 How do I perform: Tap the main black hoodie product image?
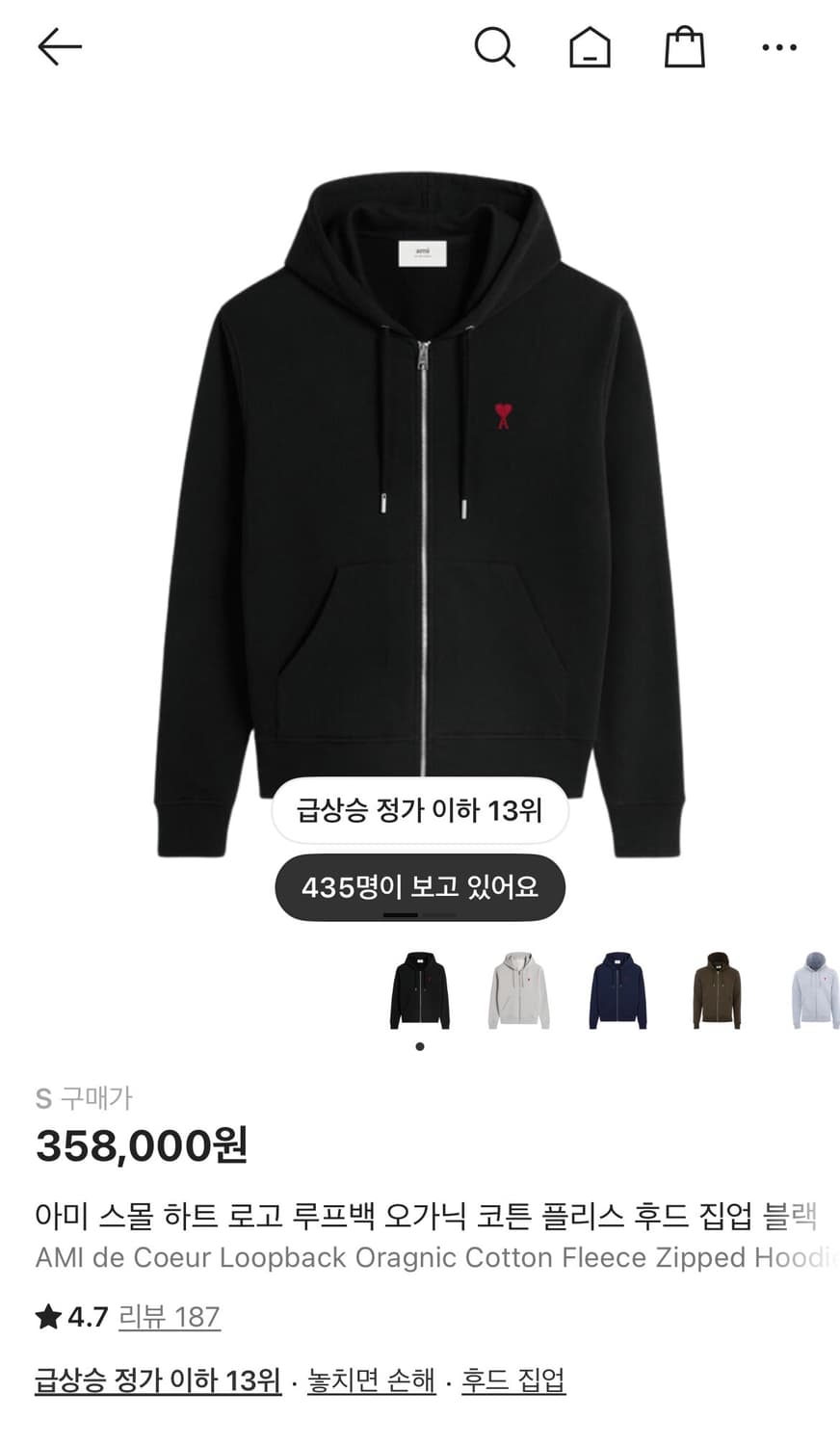pos(420,482)
